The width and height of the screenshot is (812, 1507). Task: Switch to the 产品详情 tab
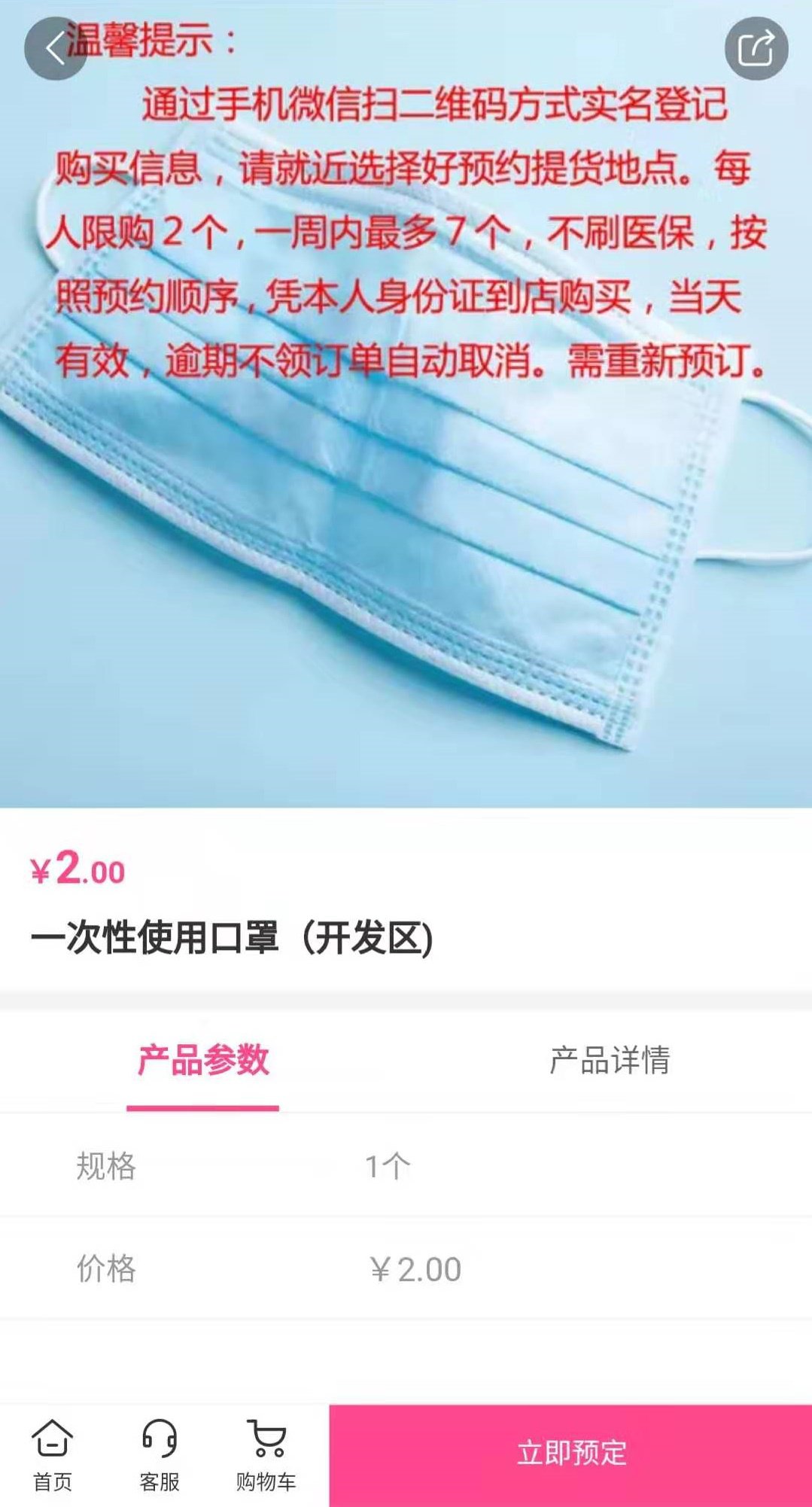(x=609, y=1061)
